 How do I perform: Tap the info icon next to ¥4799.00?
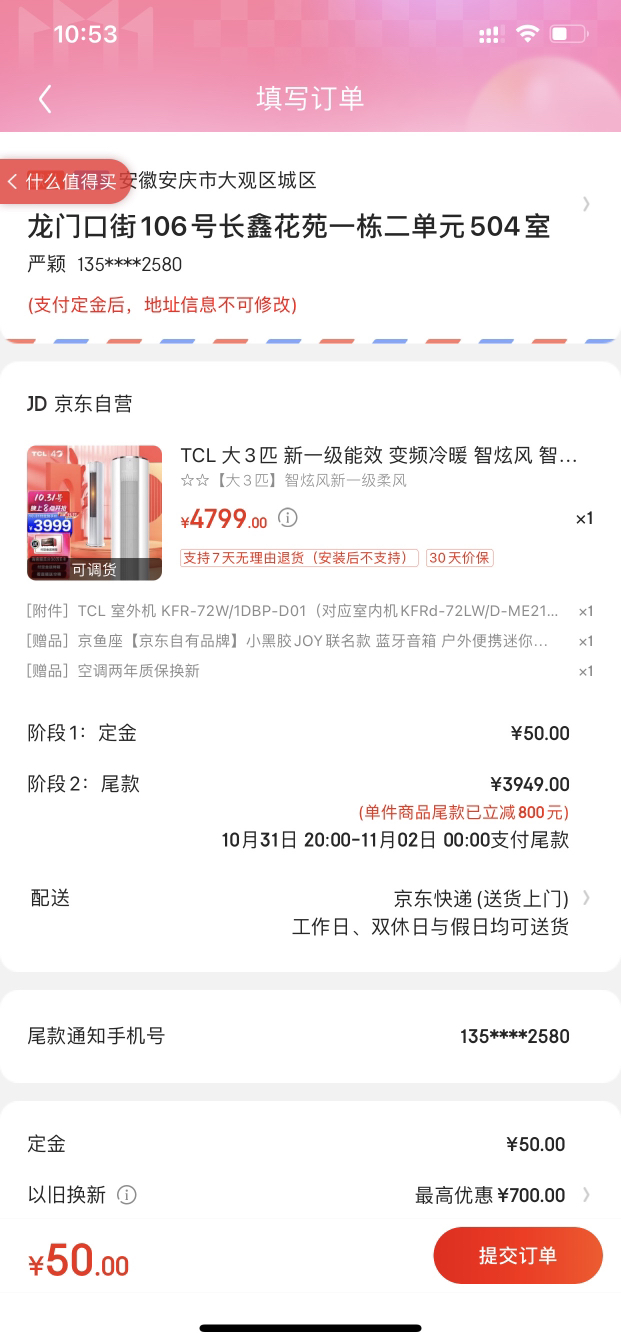coord(288,518)
